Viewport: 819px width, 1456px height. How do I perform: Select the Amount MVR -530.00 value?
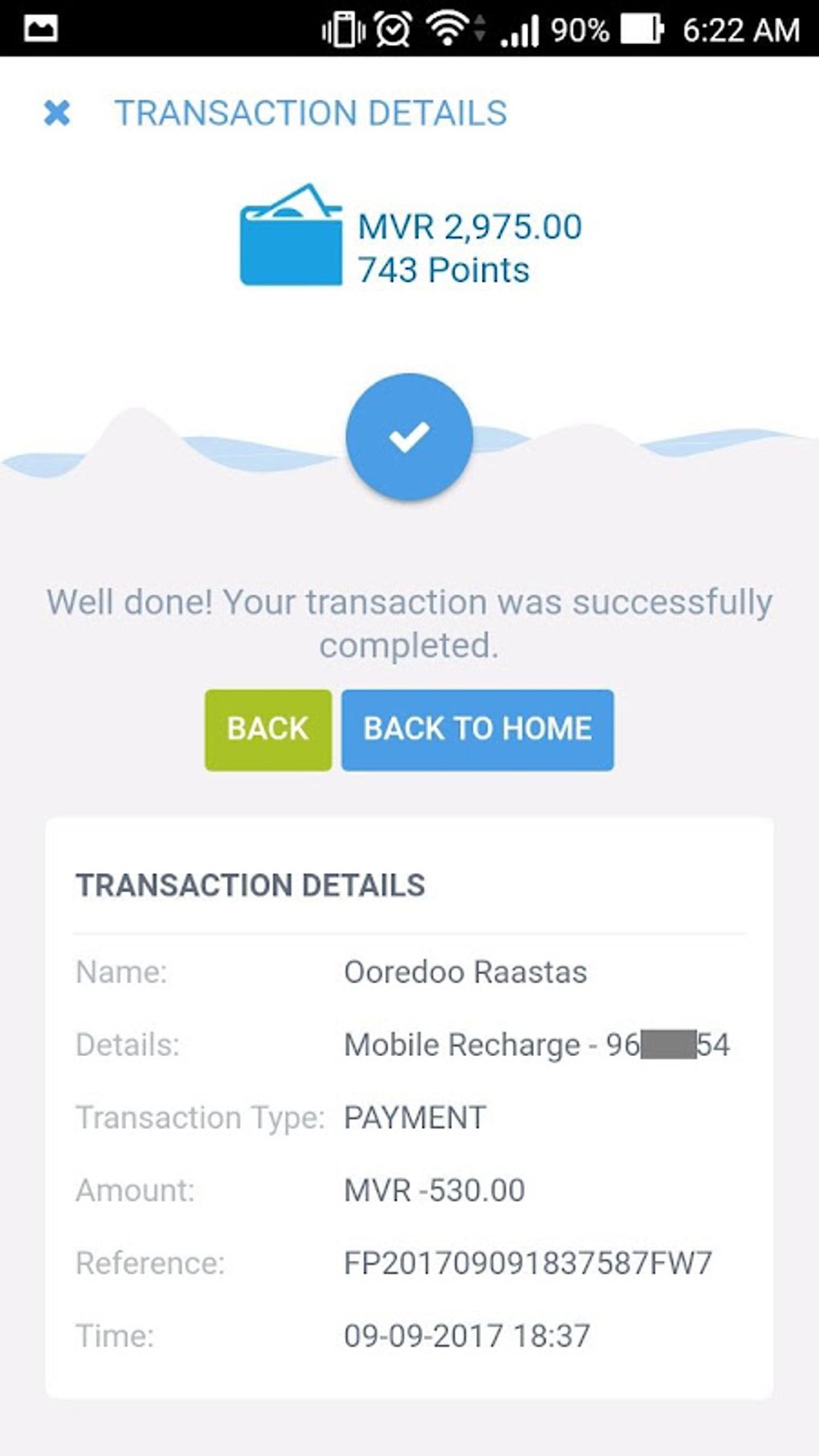coord(433,1190)
